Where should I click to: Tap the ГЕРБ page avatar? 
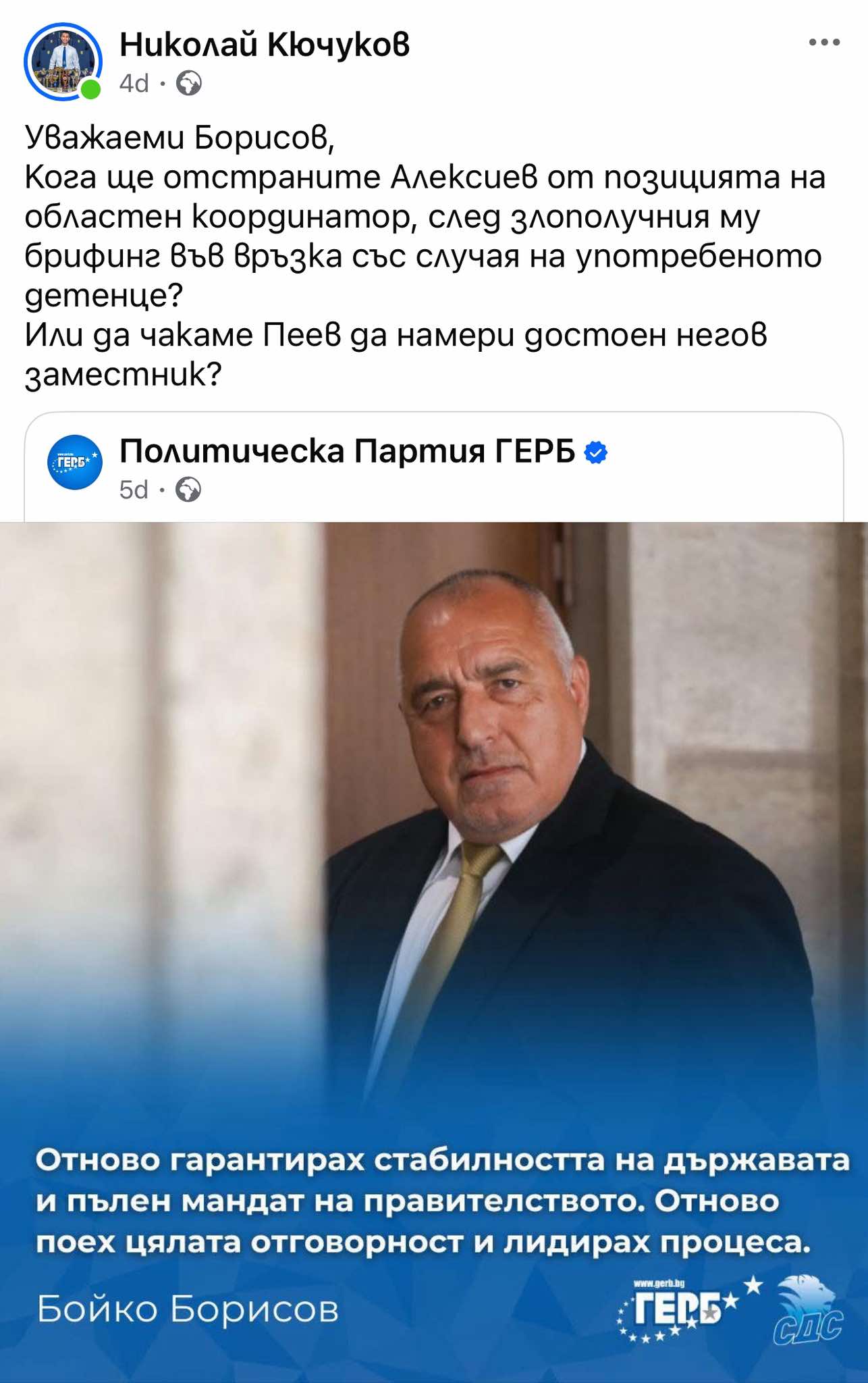[74, 463]
